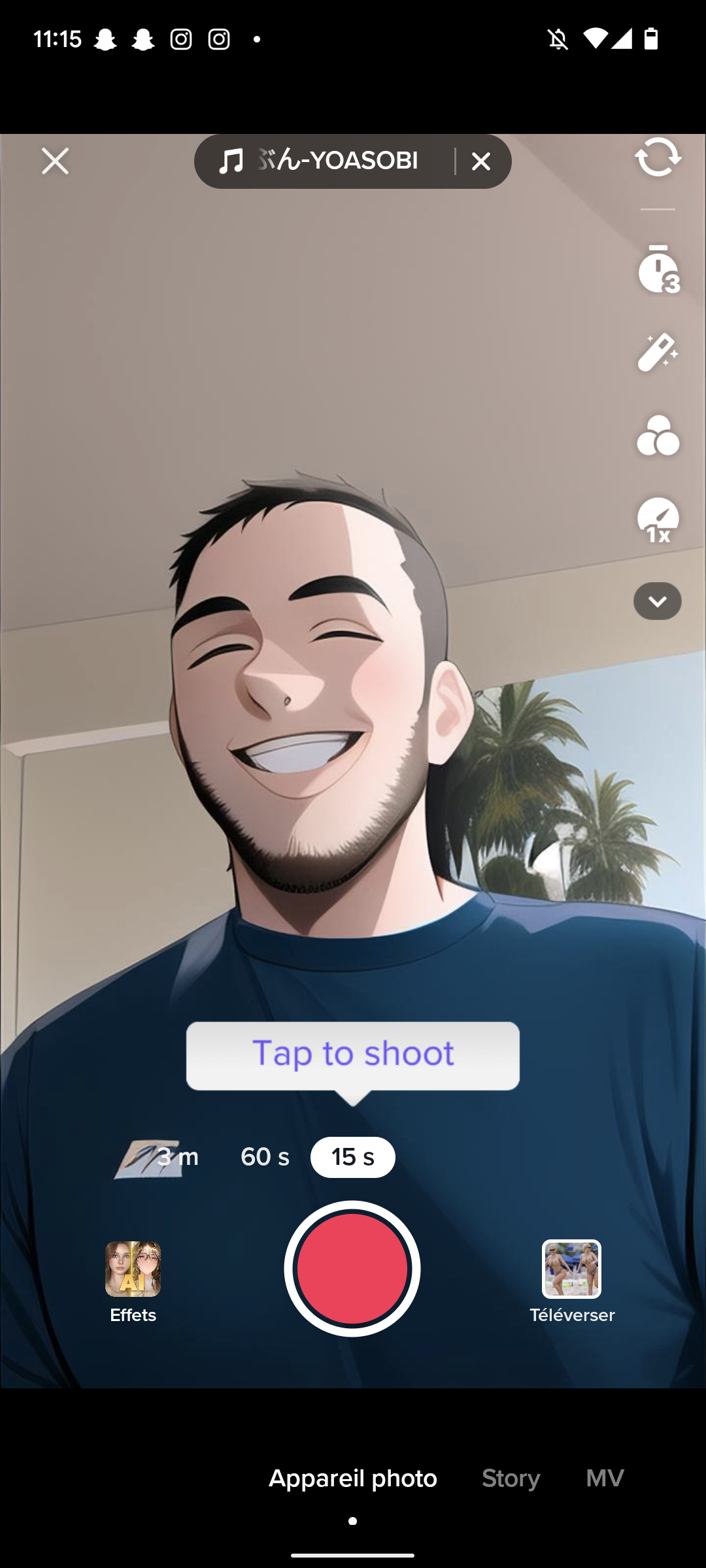Start recording with the red button
The image size is (706, 1568).
pos(352,1269)
